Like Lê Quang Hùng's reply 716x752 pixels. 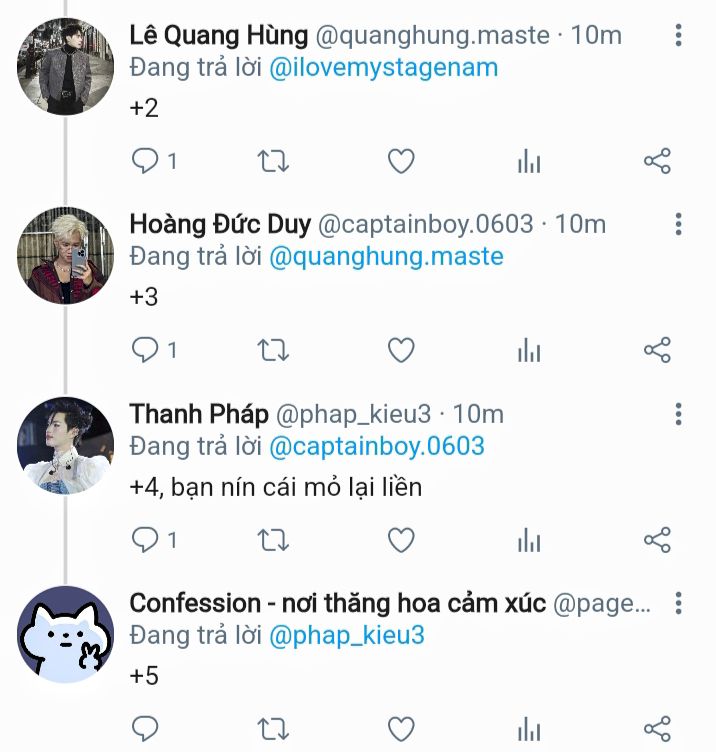pos(401,161)
